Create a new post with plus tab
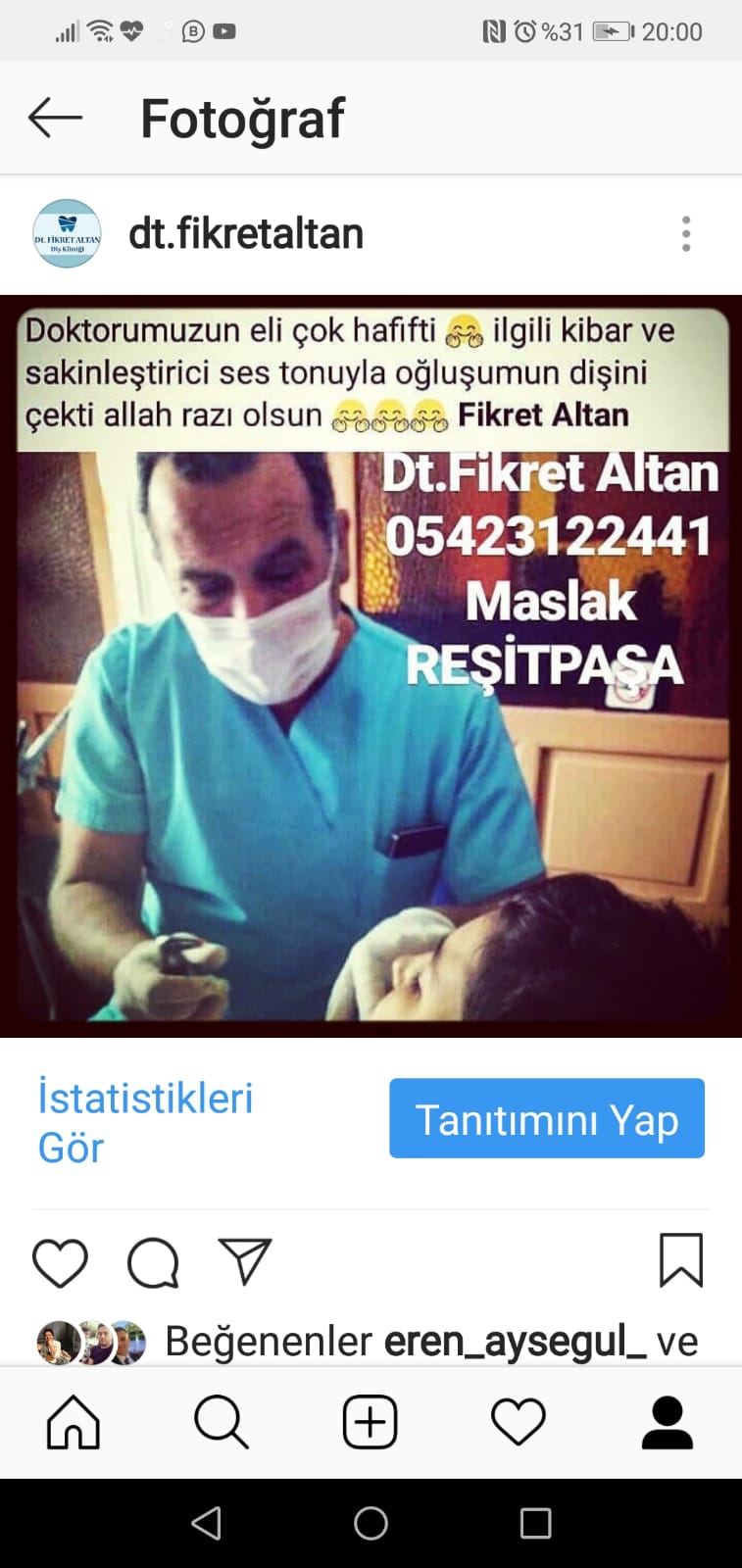The image size is (742, 1568). tap(370, 1422)
